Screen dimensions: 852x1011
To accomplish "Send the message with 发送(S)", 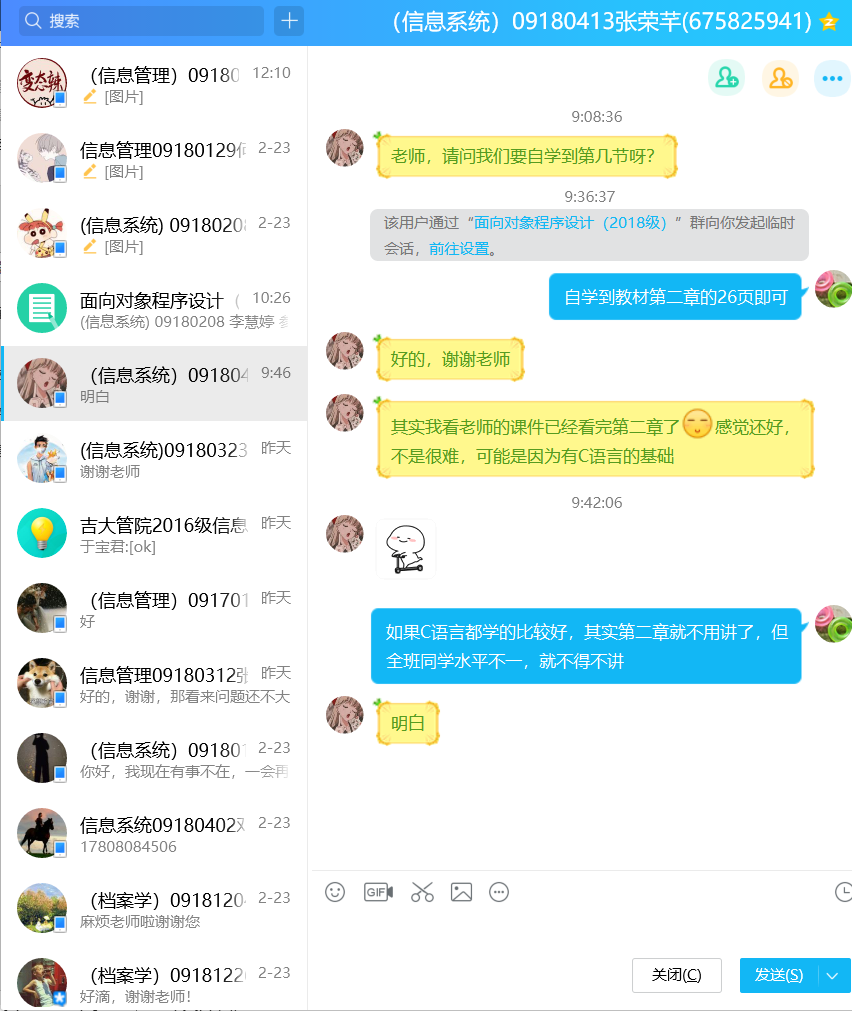I will click(778, 975).
